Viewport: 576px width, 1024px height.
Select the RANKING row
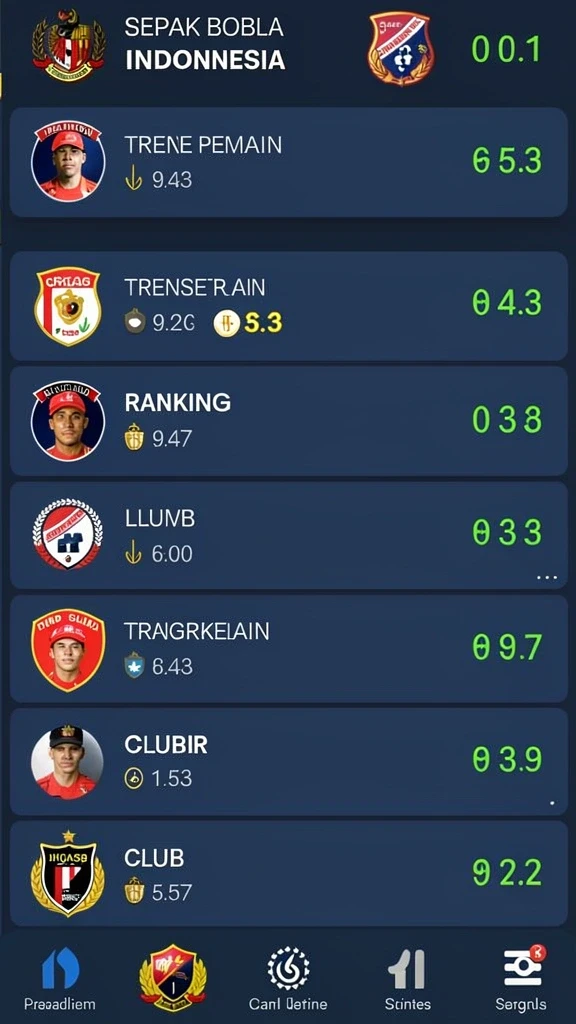click(288, 421)
